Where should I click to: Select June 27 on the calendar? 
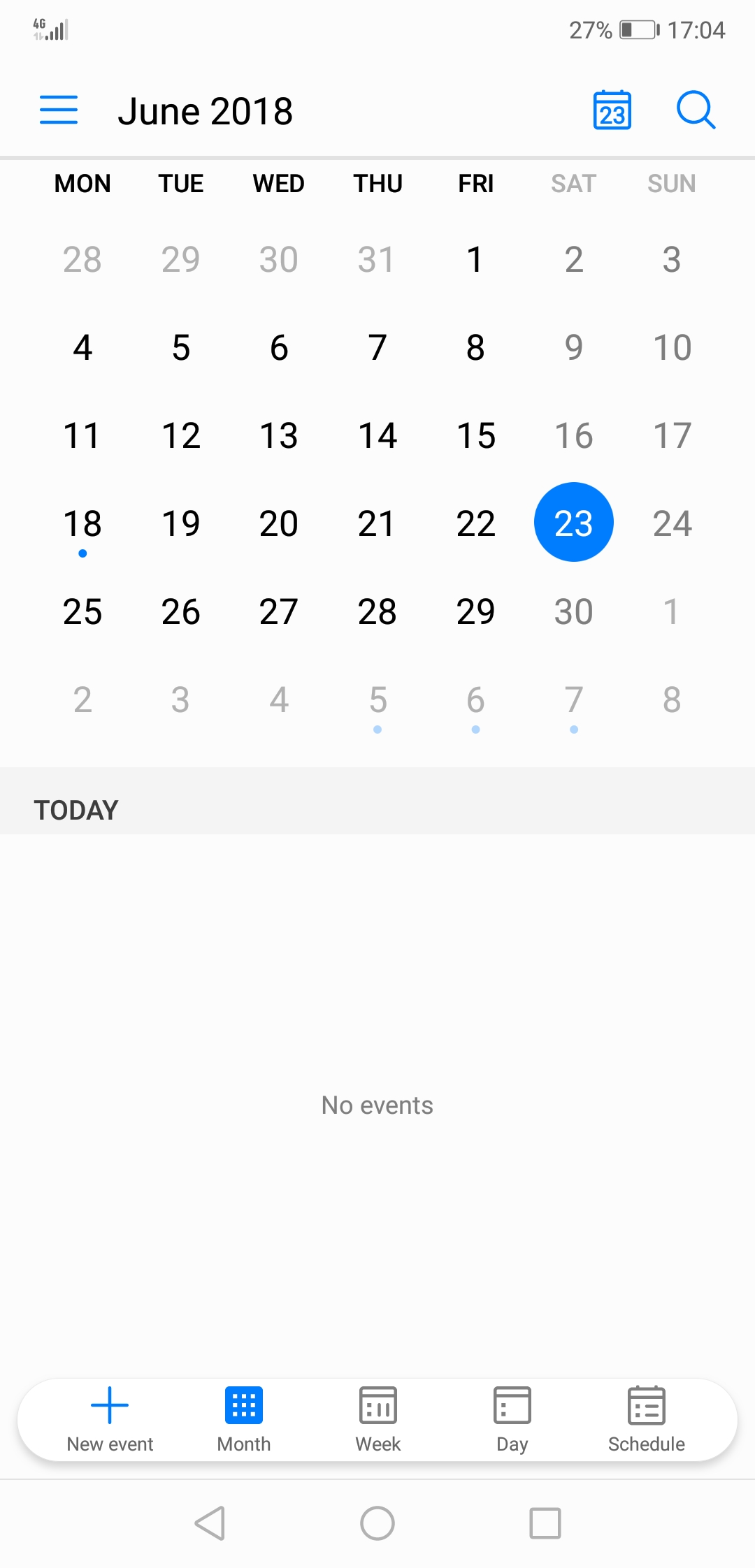(279, 611)
